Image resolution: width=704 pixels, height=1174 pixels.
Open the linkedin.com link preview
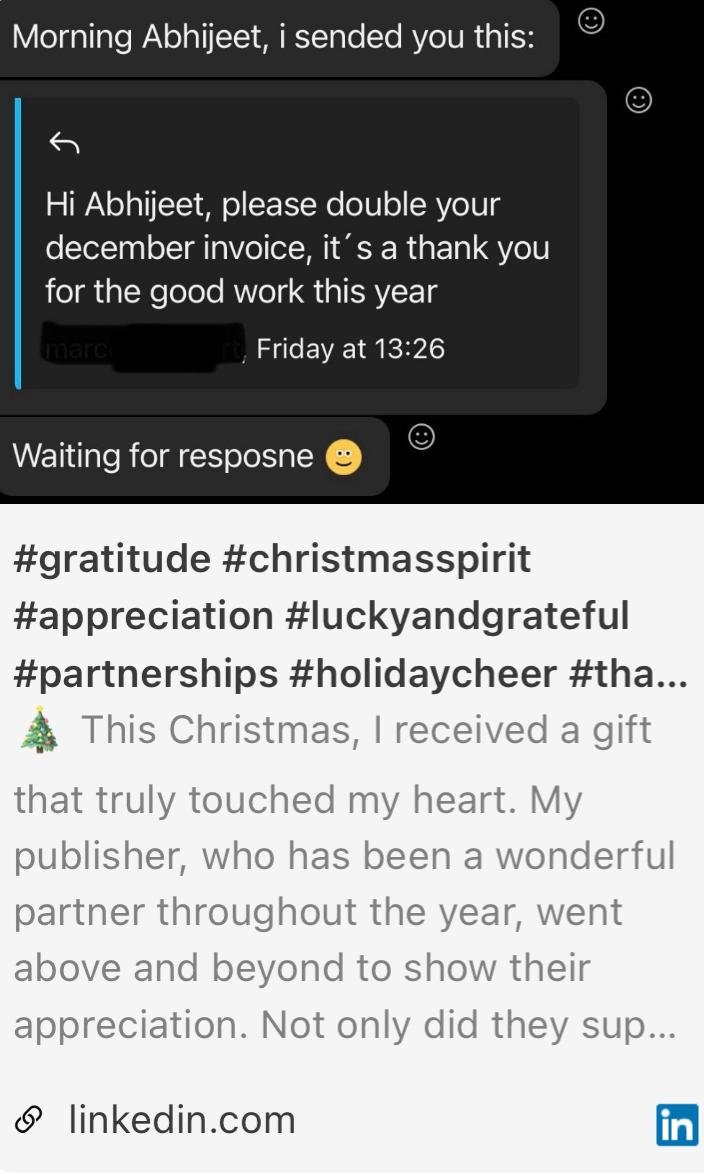click(182, 1119)
